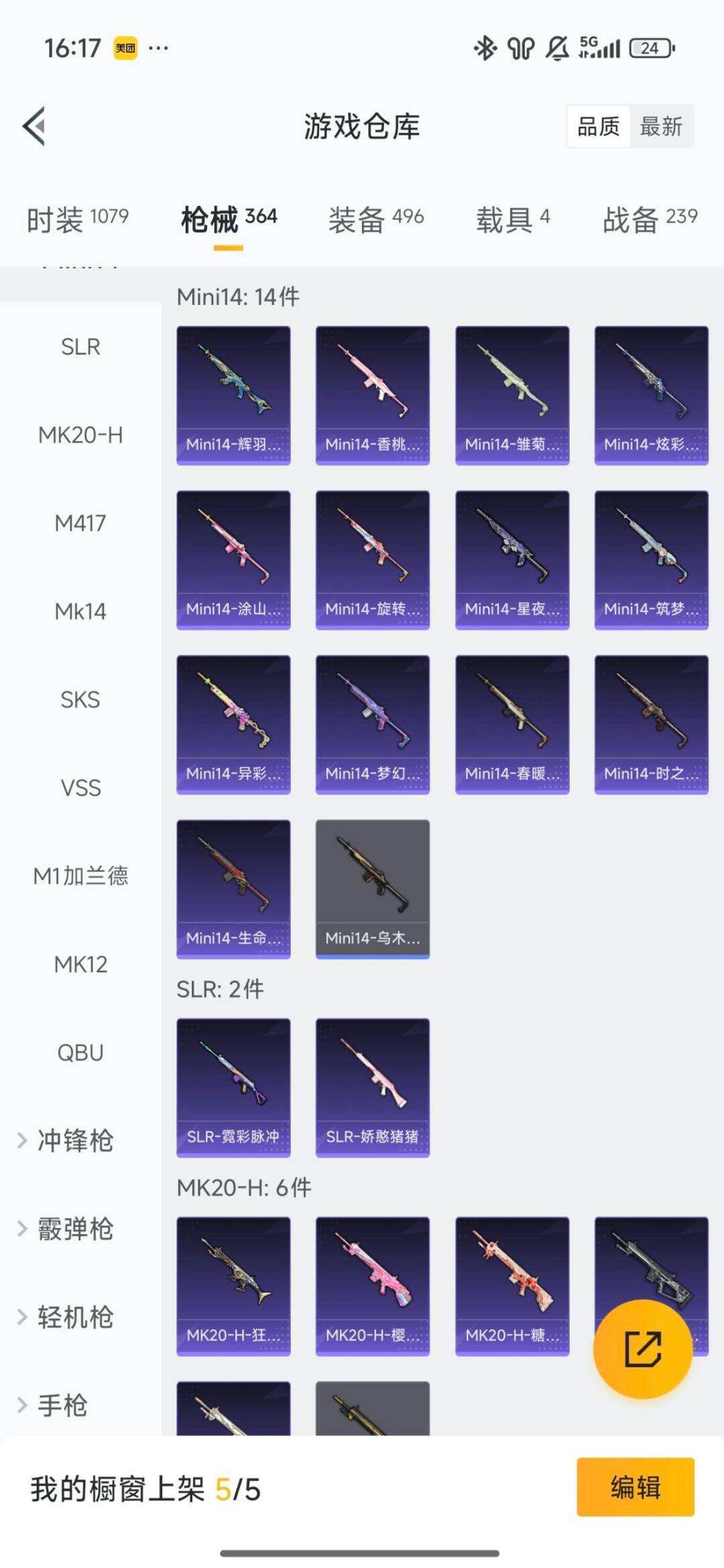Sort warehouse by 品质
The height and width of the screenshot is (1568, 724).
point(598,126)
